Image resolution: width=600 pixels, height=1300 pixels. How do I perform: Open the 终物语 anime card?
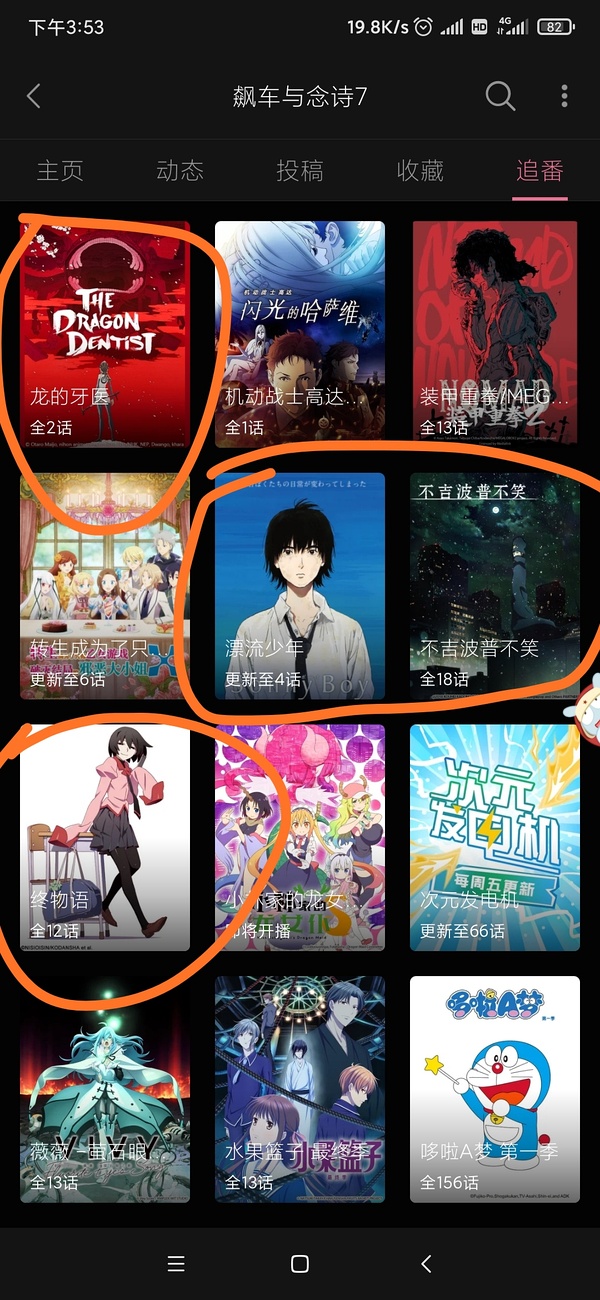(x=105, y=837)
